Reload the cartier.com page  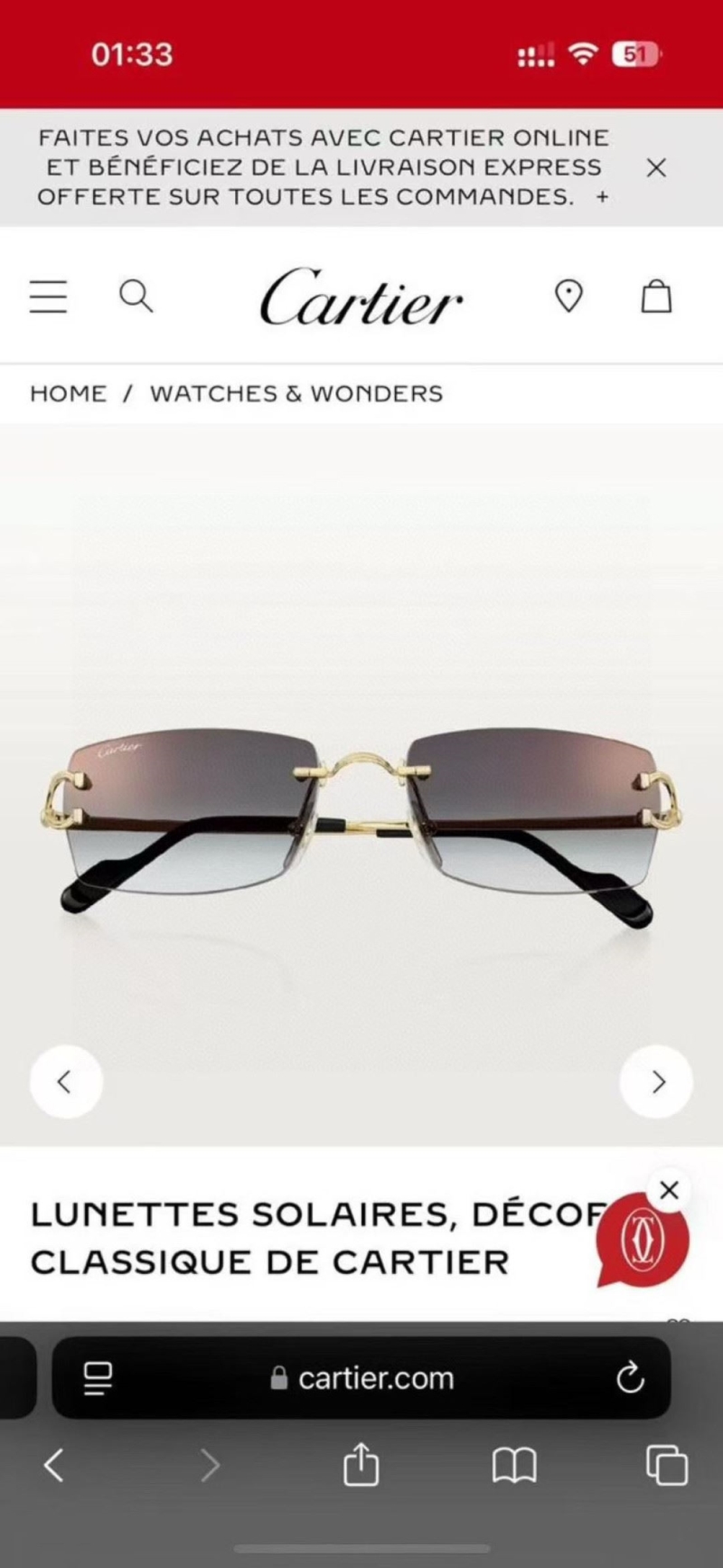pos(630,1378)
